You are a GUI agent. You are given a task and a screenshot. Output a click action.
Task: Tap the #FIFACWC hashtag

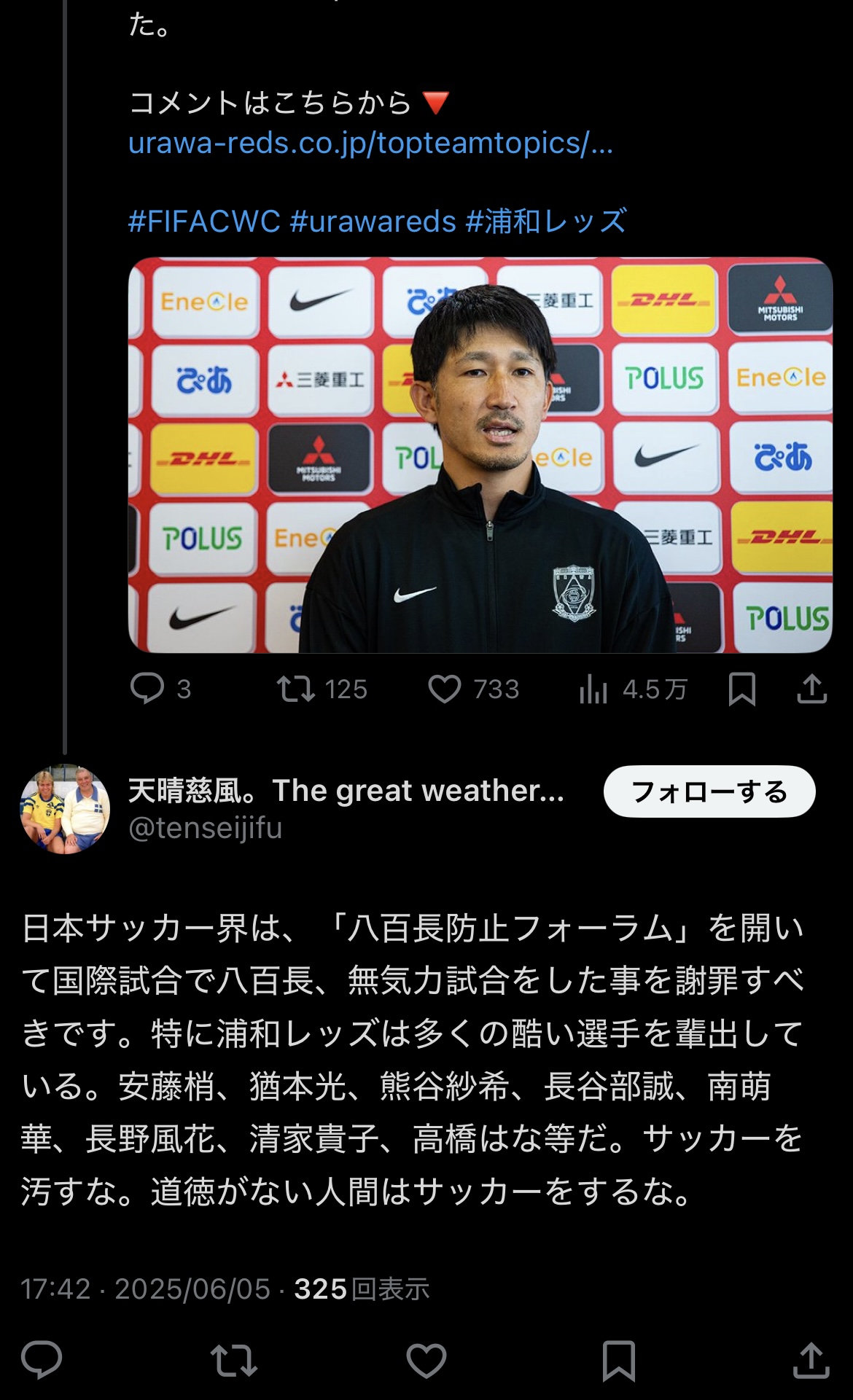click(204, 221)
